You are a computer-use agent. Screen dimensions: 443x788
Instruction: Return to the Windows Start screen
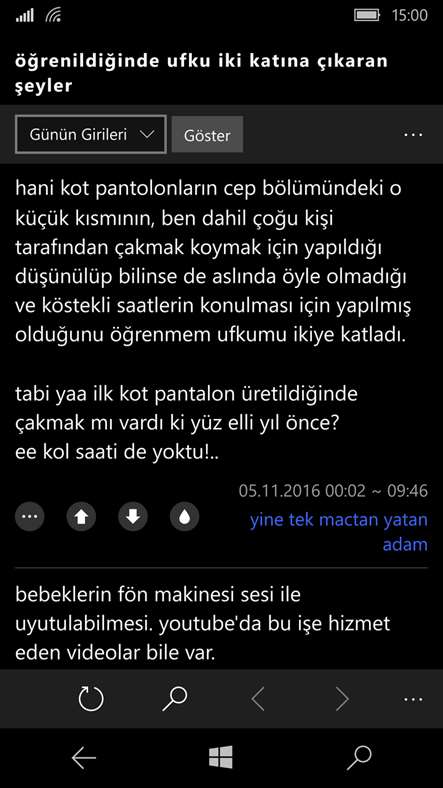221,757
